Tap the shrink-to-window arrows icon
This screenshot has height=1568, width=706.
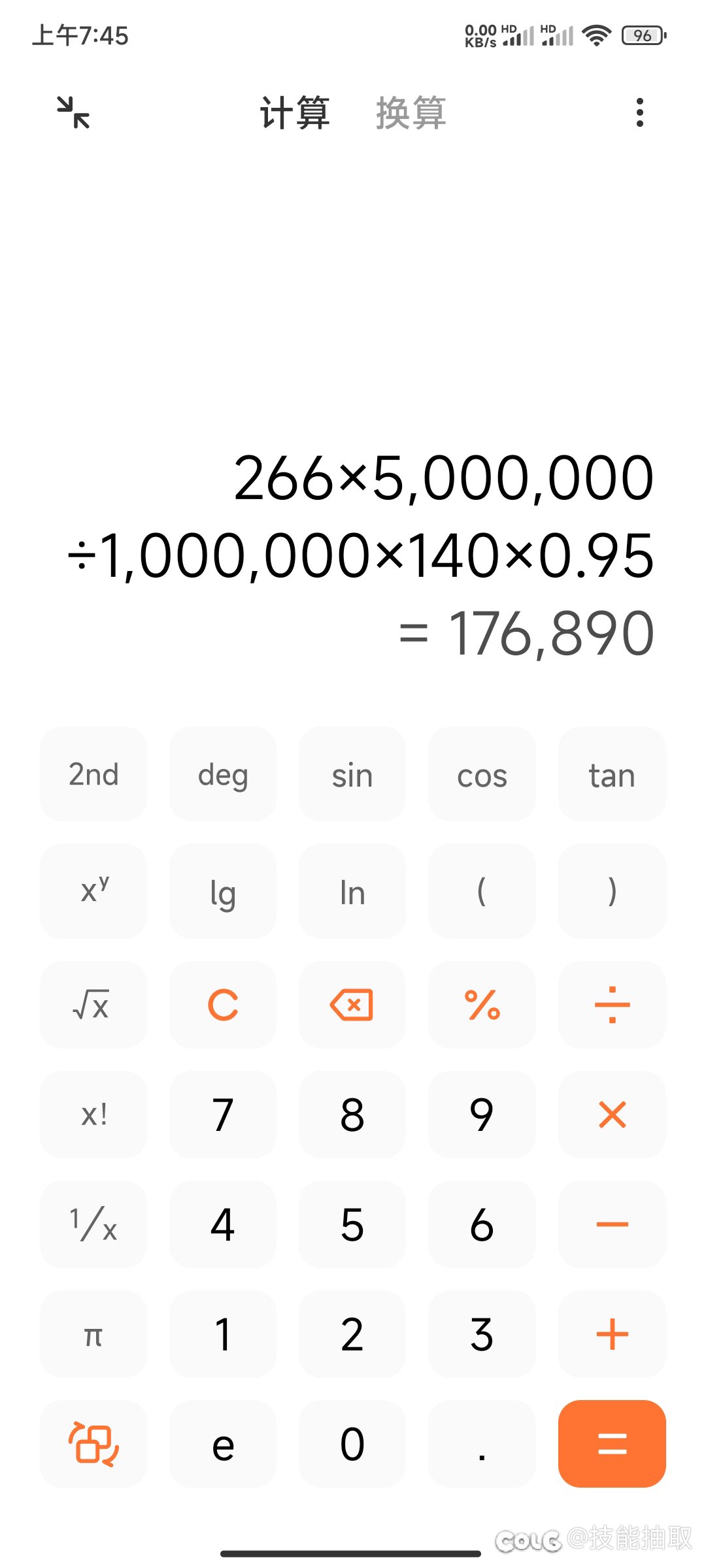(73, 112)
